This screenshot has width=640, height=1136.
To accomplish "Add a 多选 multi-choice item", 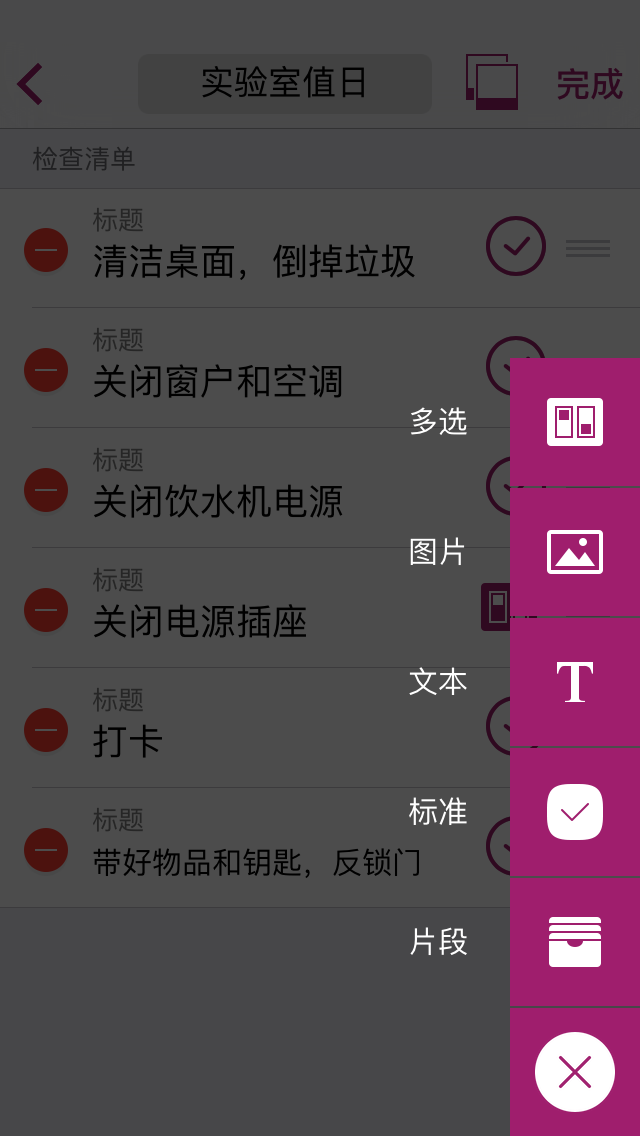I will pyautogui.click(x=574, y=422).
